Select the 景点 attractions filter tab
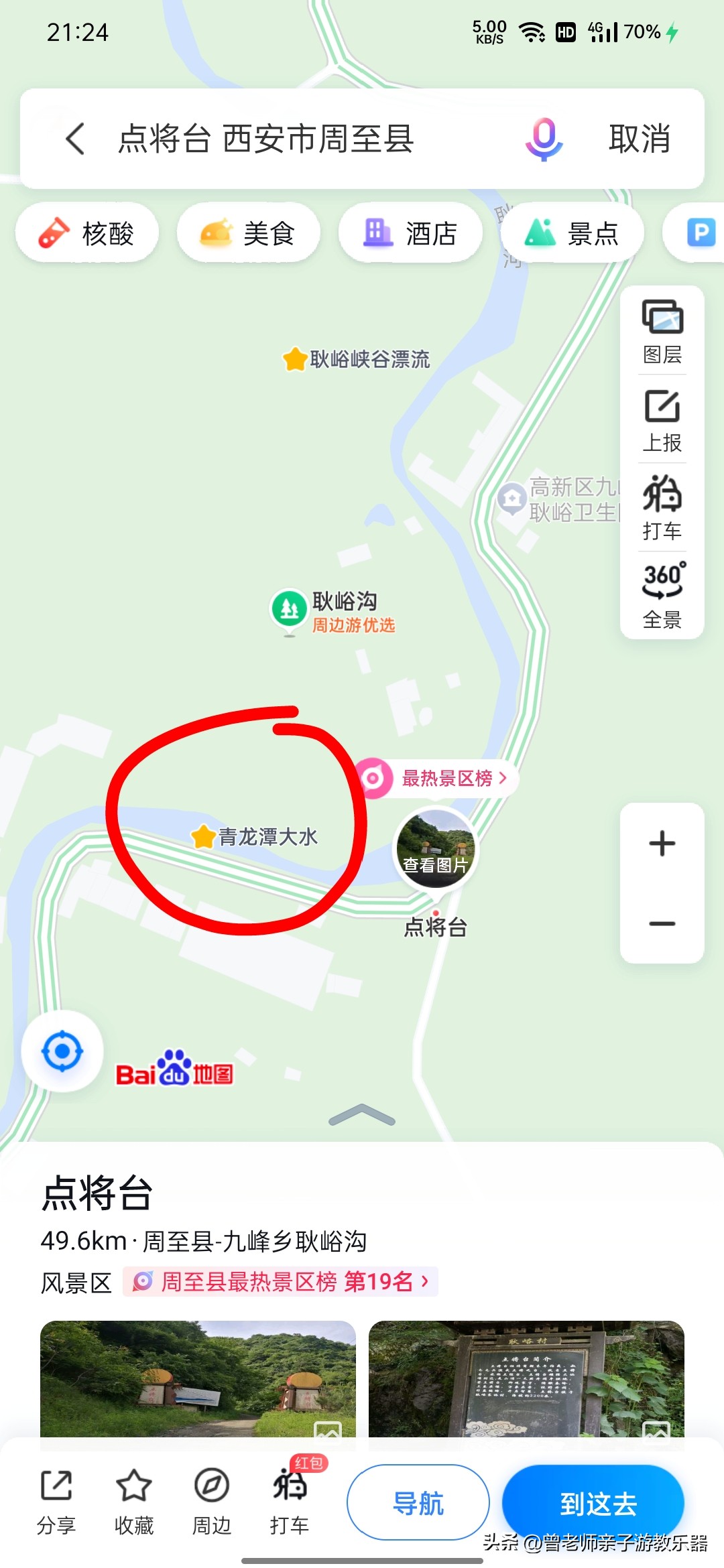 coord(571,233)
